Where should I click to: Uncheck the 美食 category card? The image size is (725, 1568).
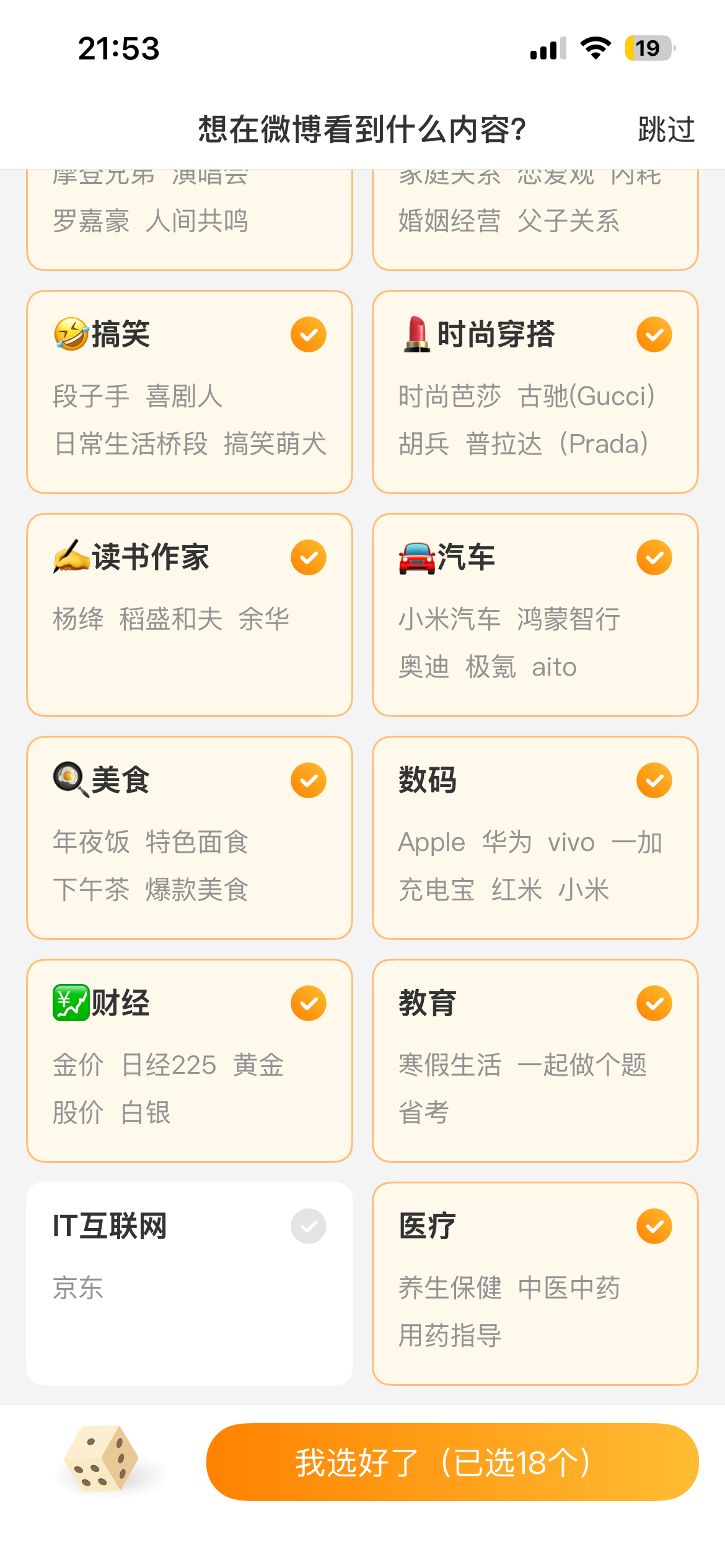(190, 837)
